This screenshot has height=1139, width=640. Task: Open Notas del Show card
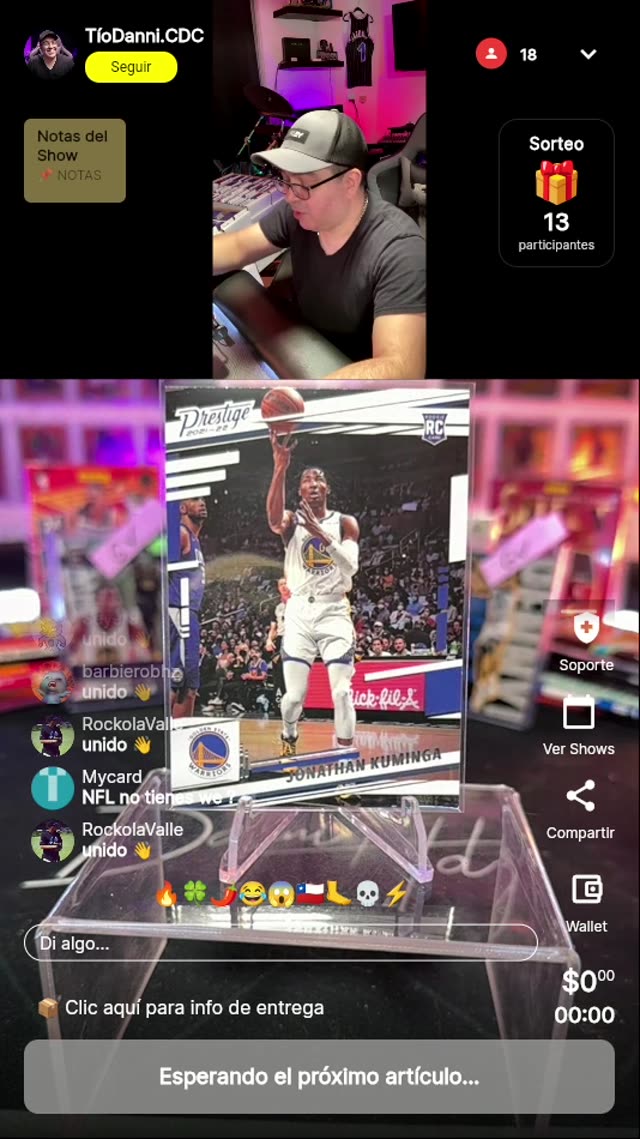[75, 160]
